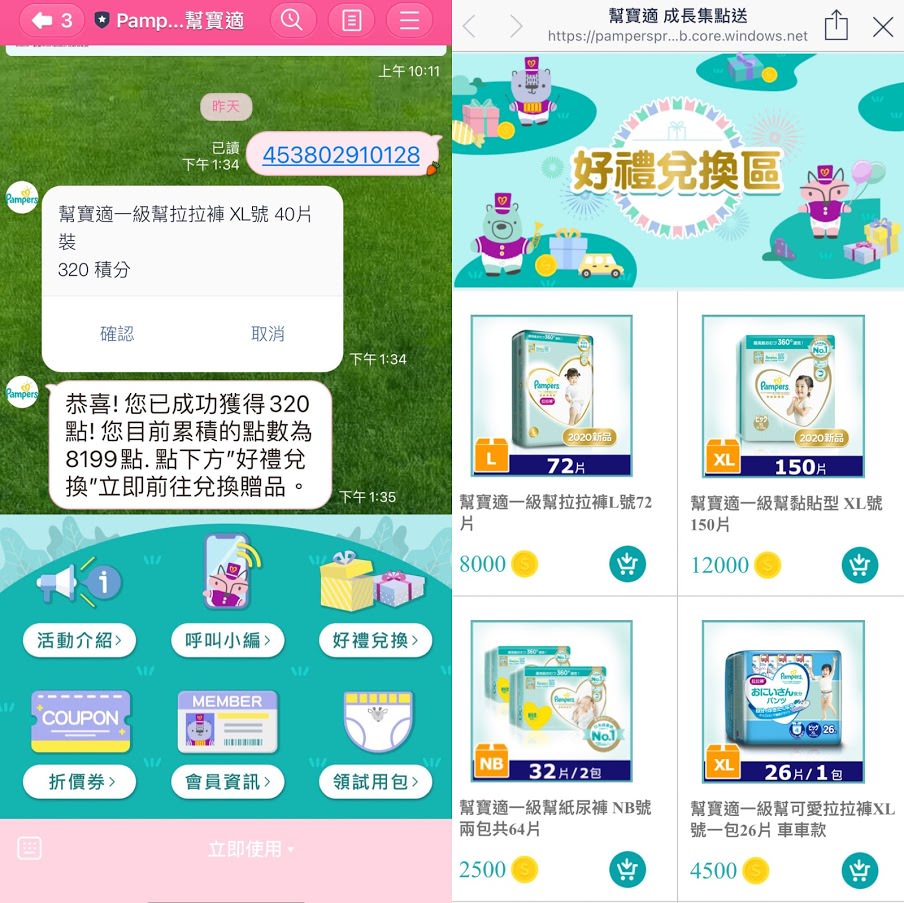Add the 12000-point XL號150片 diapers to cart
Viewport: 904px width, 903px height.
pyautogui.click(x=859, y=565)
